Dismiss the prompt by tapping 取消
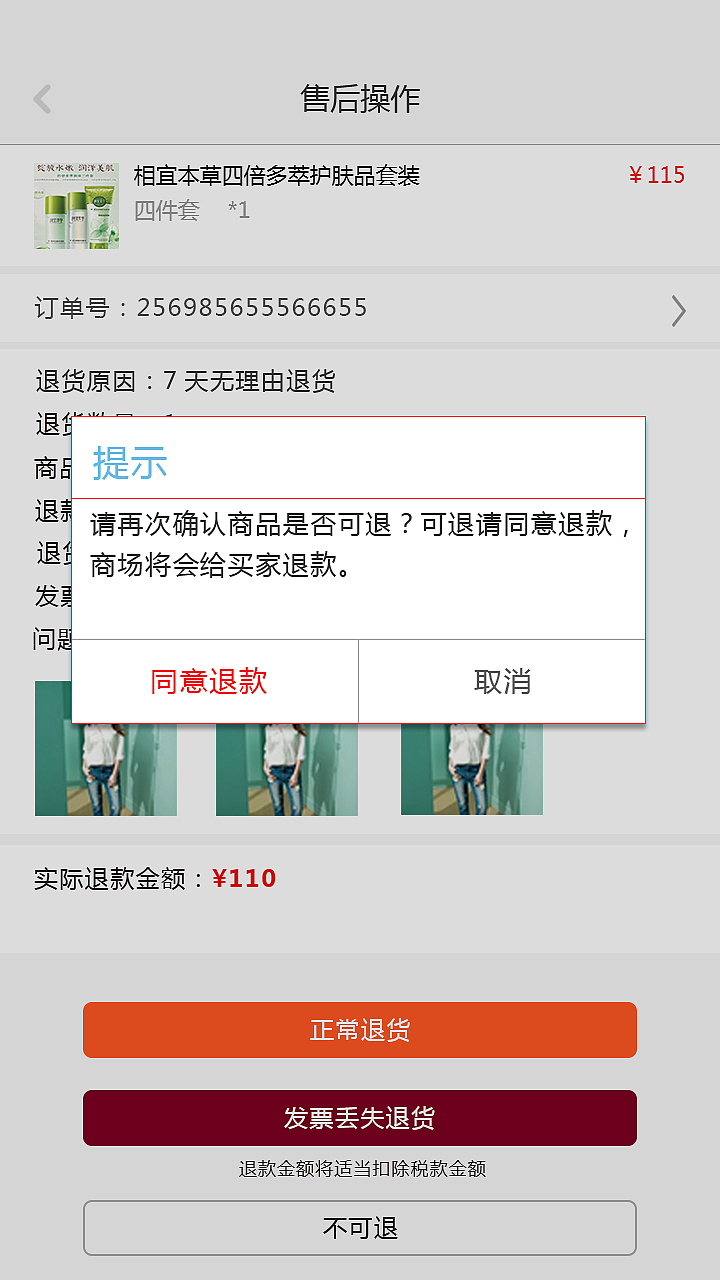Viewport: 720px width, 1280px height. pos(502,681)
